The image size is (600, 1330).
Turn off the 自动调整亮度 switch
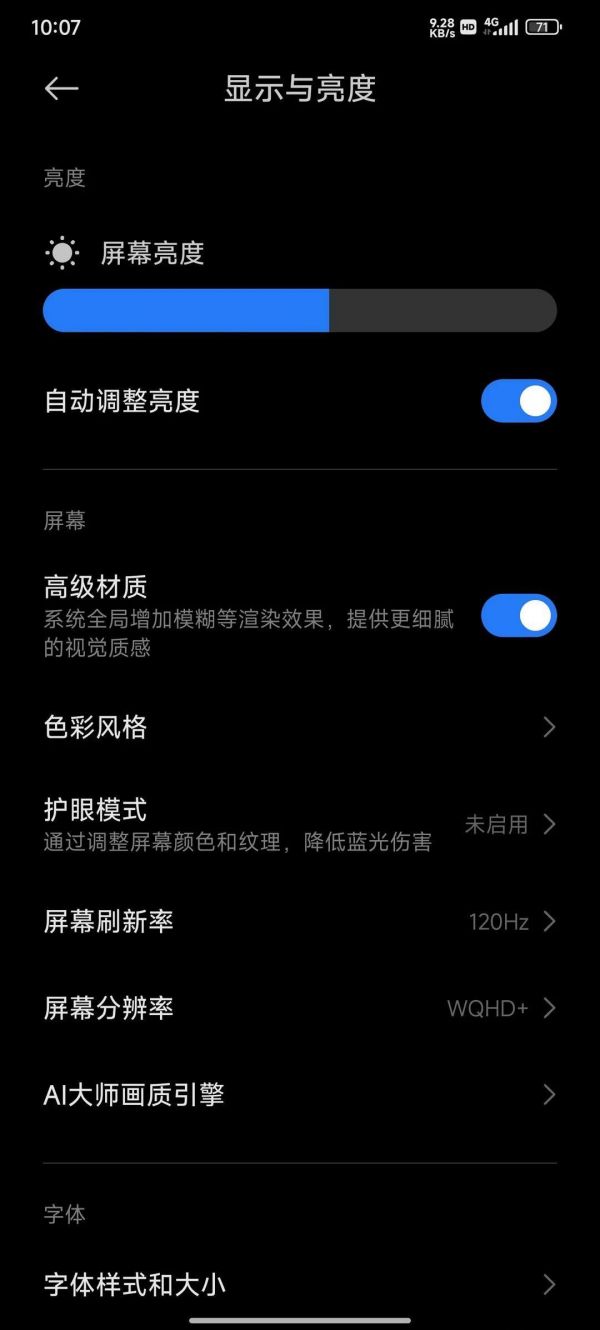tap(518, 401)
